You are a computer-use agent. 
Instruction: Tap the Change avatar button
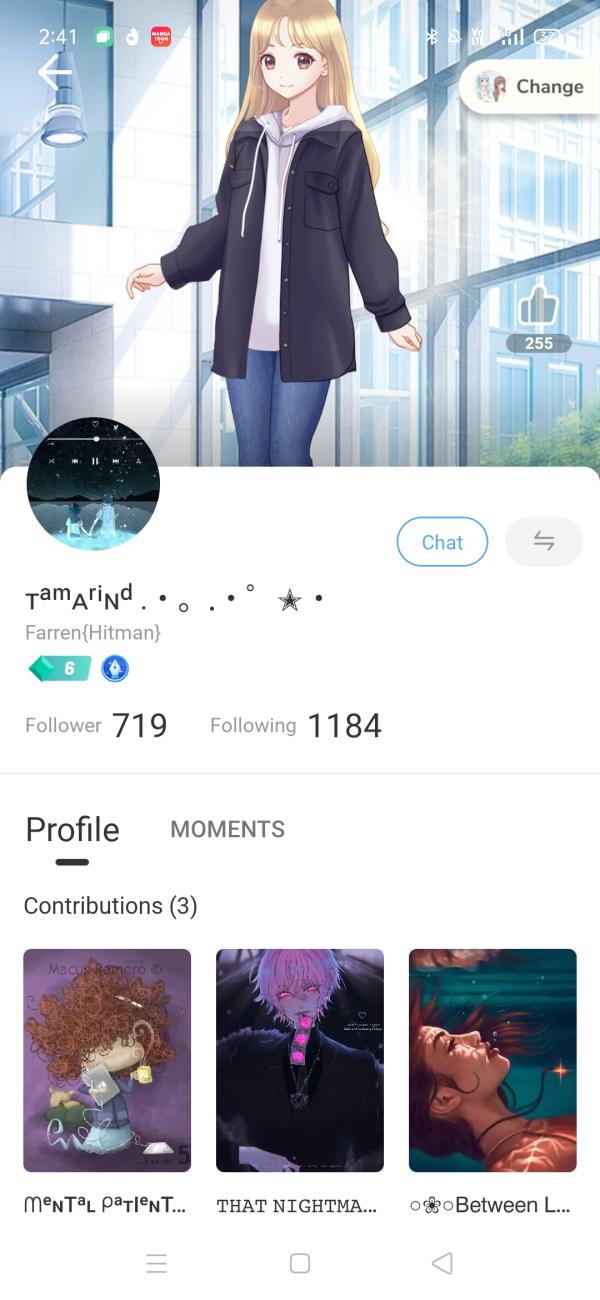tap(530, 87)
